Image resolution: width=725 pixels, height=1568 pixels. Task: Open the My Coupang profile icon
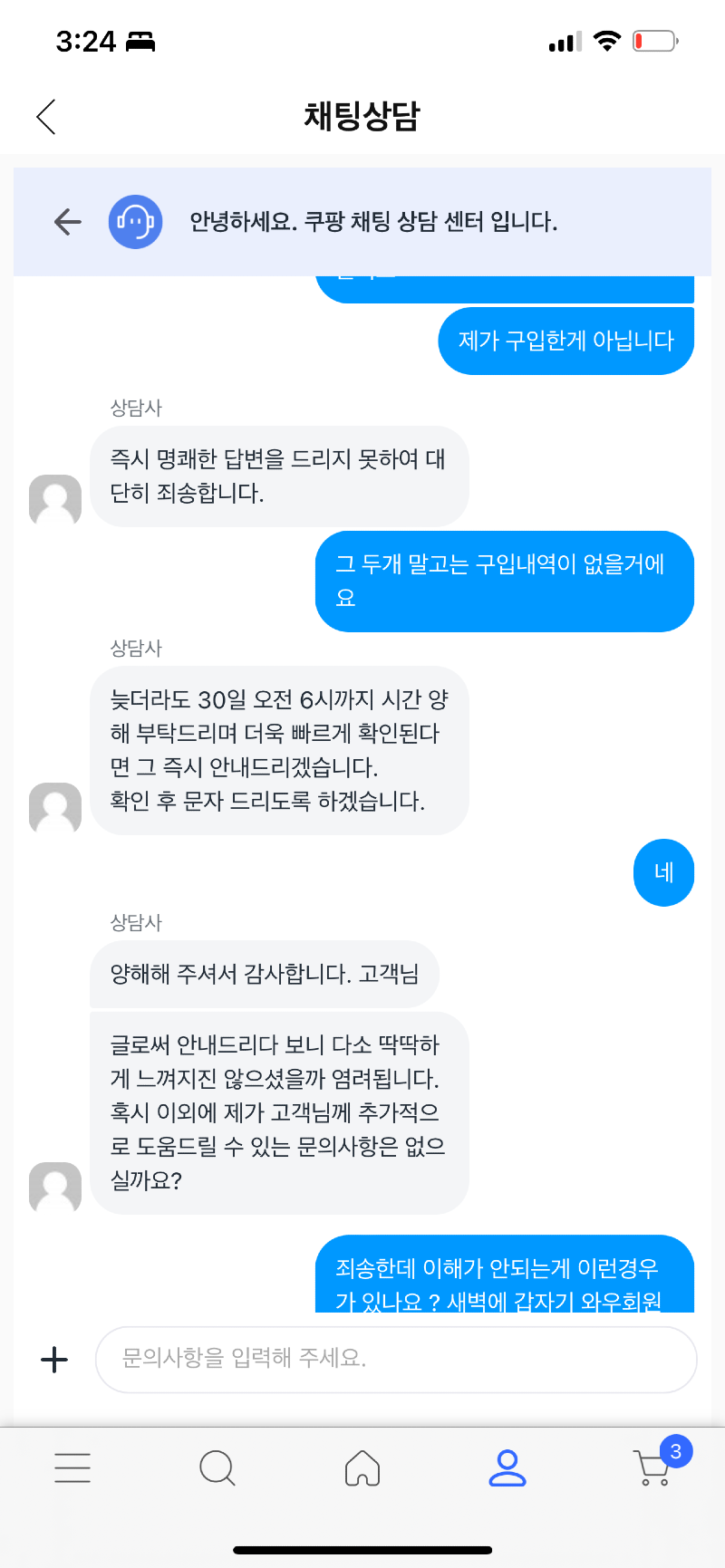(507, 1467)
